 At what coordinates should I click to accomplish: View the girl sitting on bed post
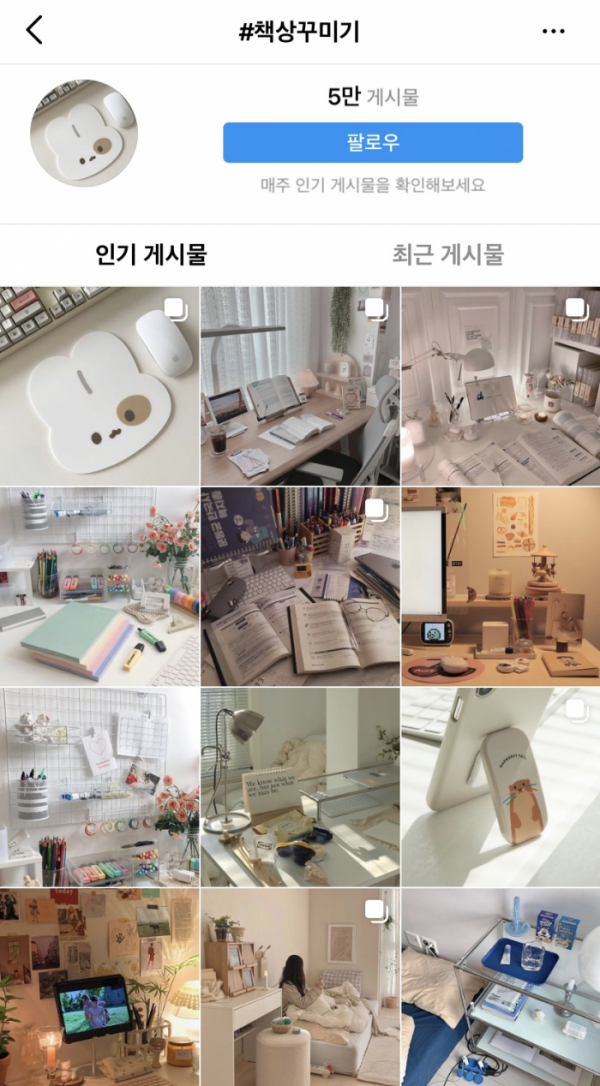click(x=300, y=986)
